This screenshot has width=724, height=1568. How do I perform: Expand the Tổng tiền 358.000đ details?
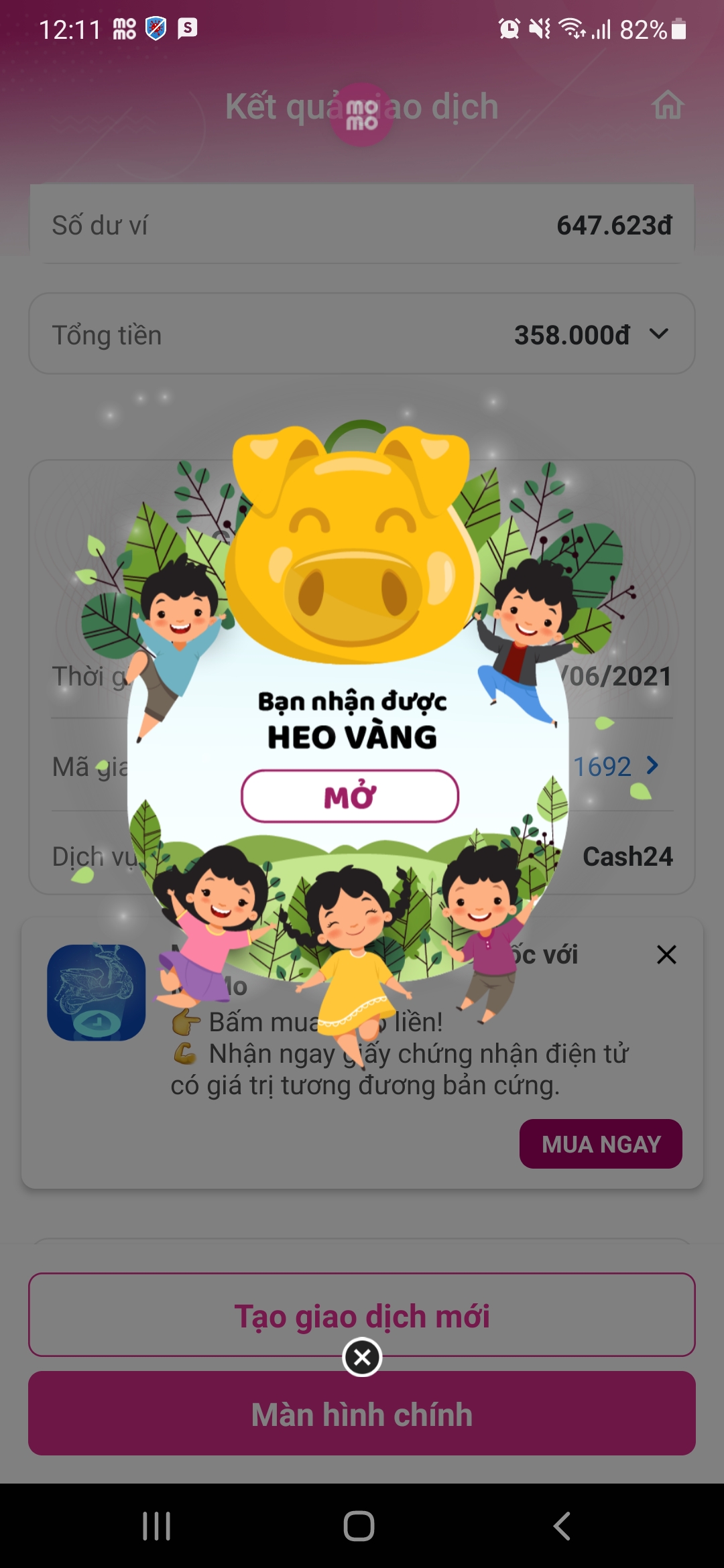pos(659,334)
